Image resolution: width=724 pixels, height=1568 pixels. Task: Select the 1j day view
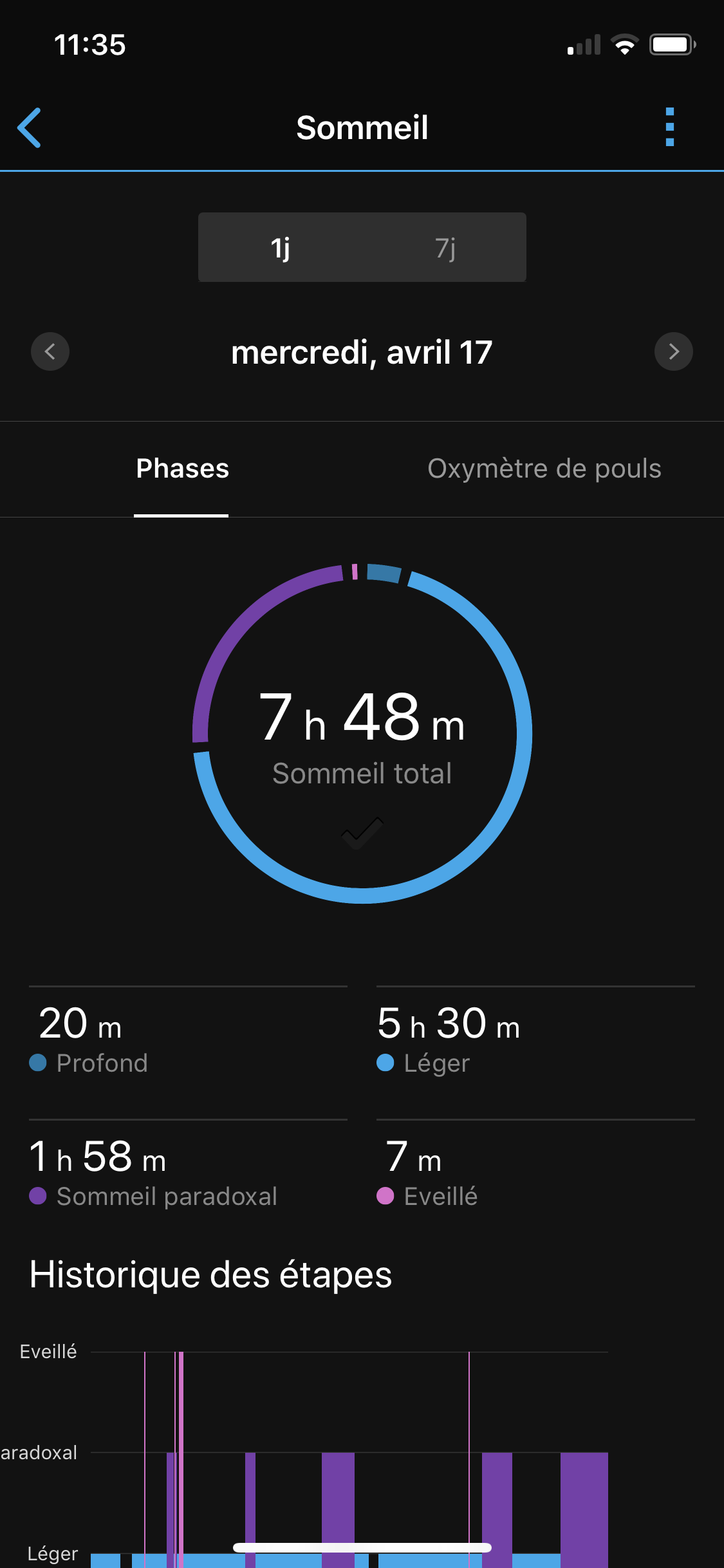[281, 248]
